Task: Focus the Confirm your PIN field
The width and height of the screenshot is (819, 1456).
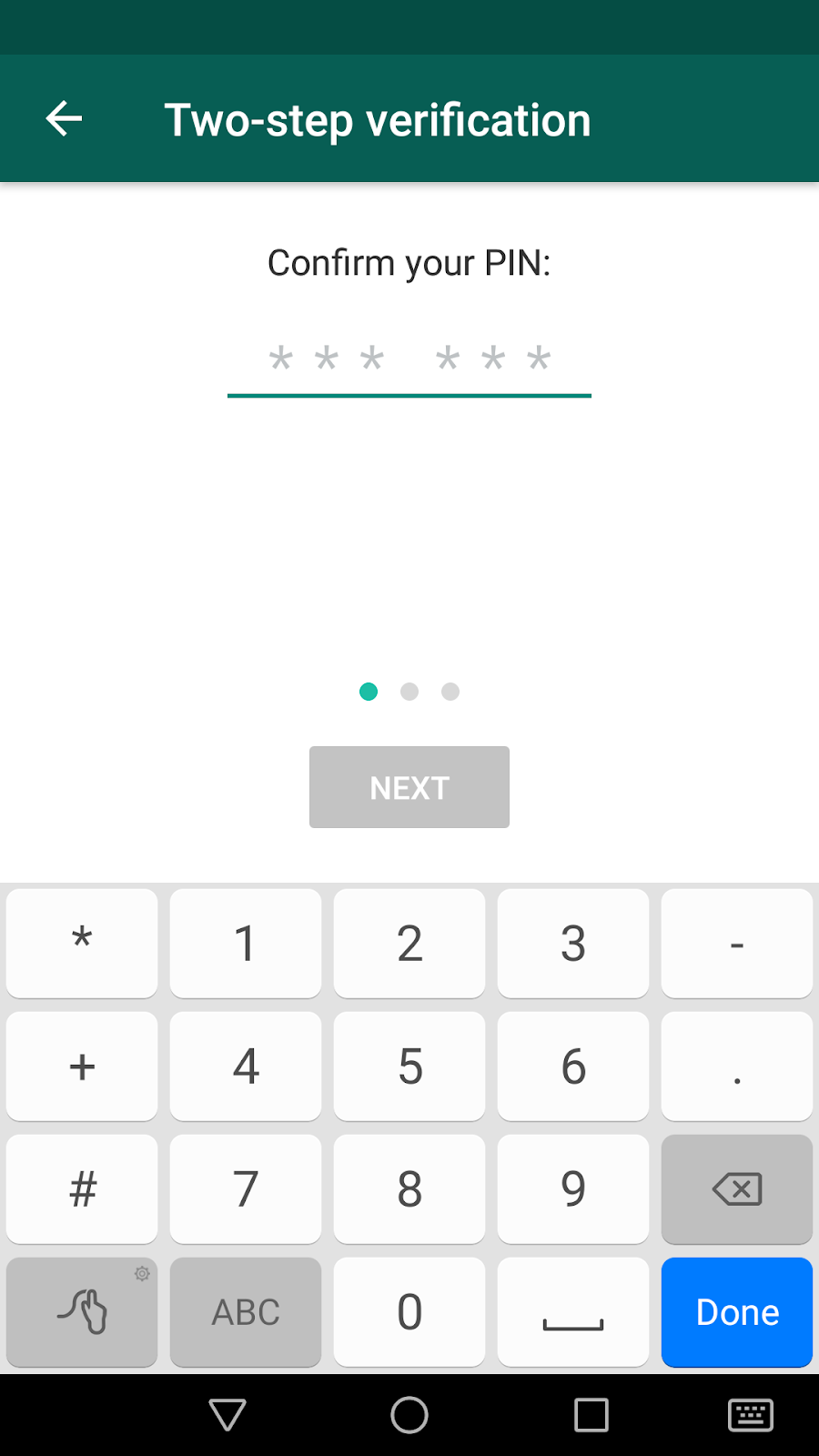Action: (x=409, y=359)
